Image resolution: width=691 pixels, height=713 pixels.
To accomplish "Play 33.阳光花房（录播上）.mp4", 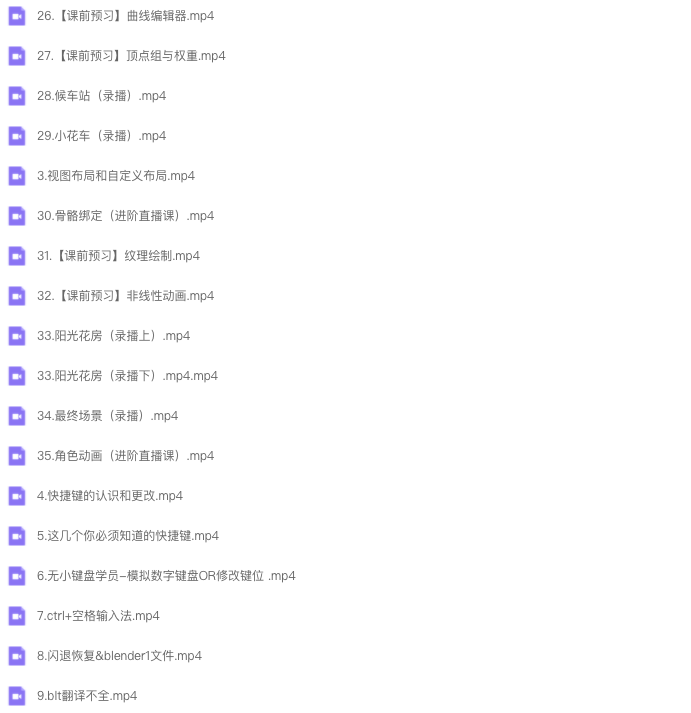I will click(x=113, y=336).
